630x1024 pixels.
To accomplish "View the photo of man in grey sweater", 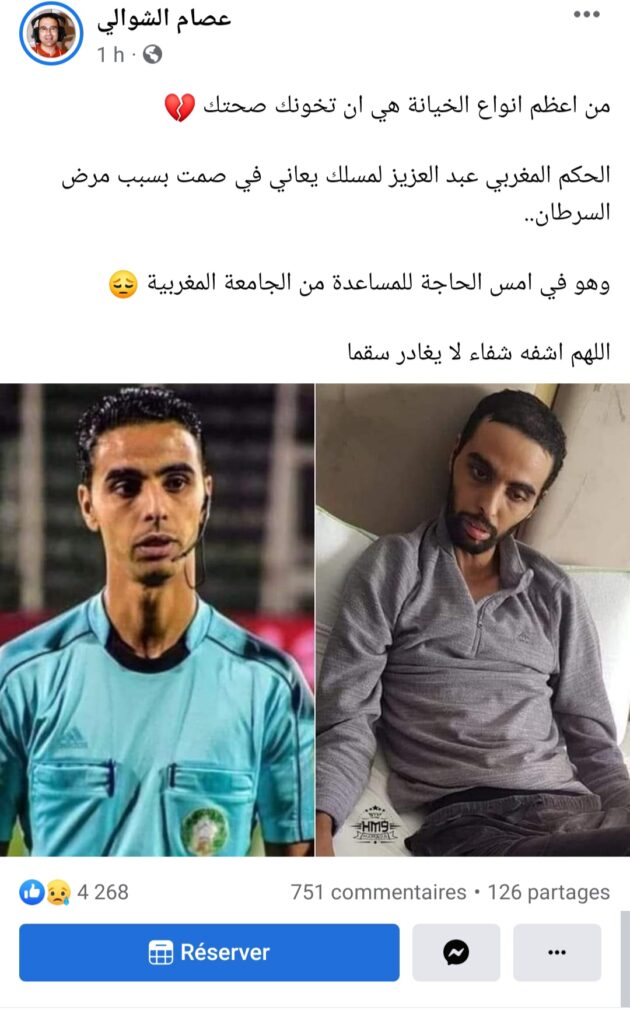I will click(x=473, y=620).
